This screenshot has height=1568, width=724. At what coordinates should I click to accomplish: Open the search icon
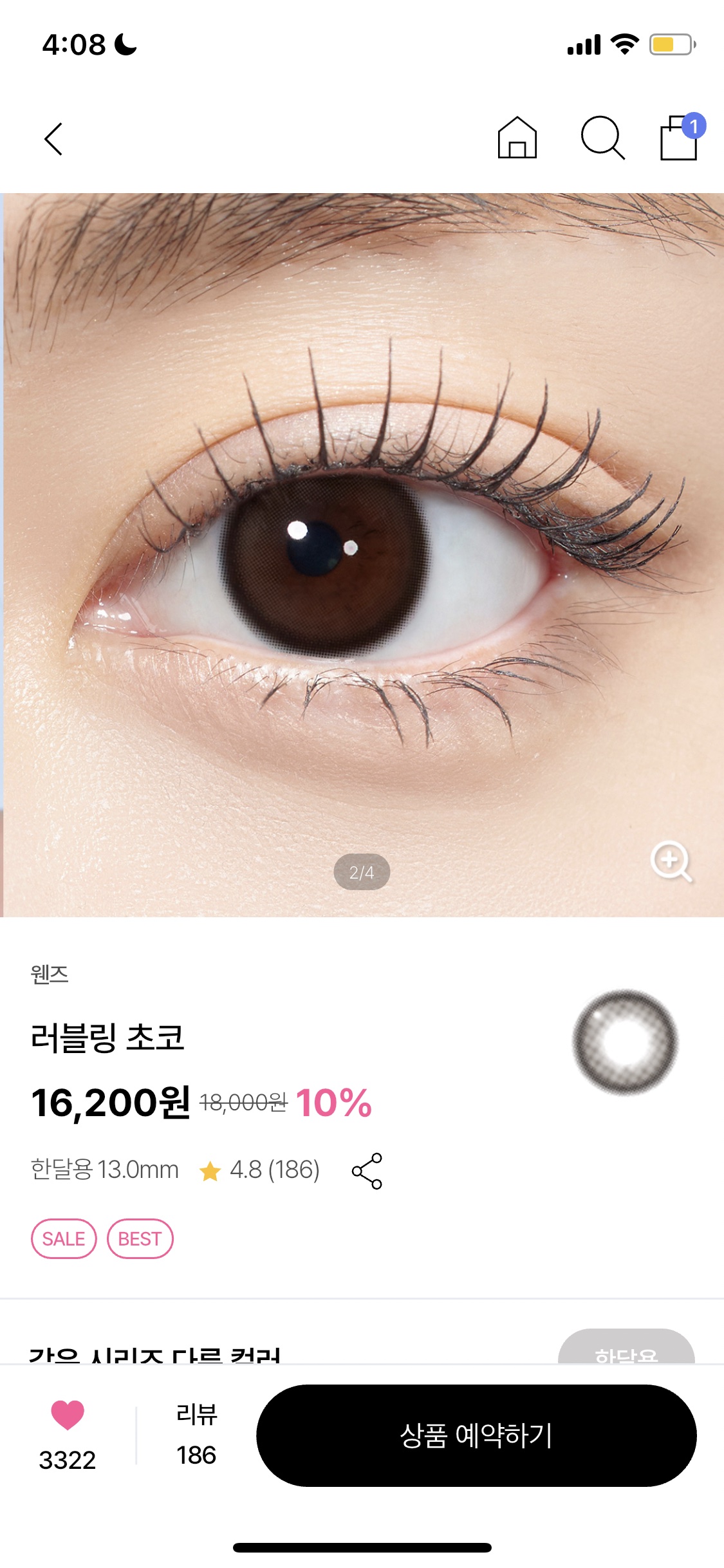point(602,138)
